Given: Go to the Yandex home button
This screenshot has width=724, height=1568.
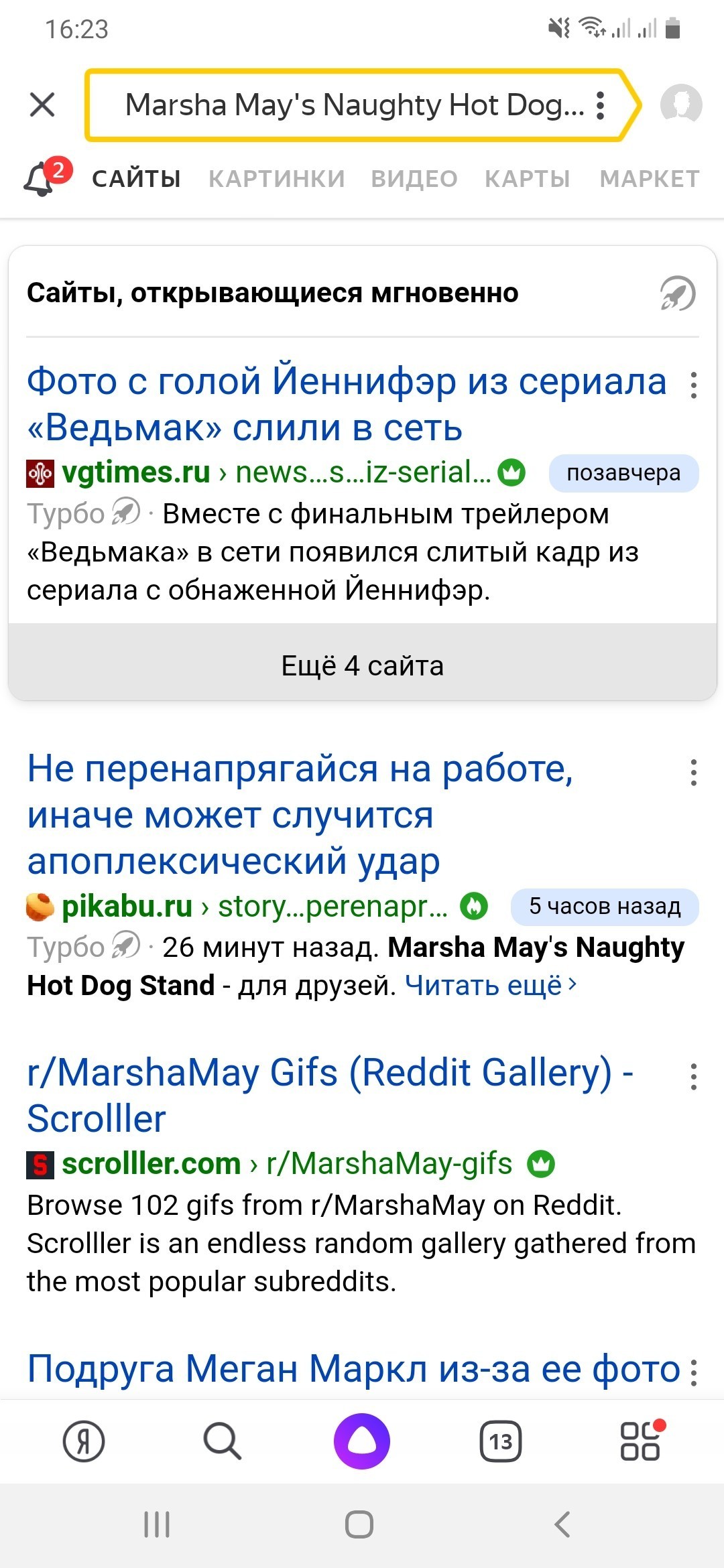Looking at the screenshot, I should click(84, 1441).
